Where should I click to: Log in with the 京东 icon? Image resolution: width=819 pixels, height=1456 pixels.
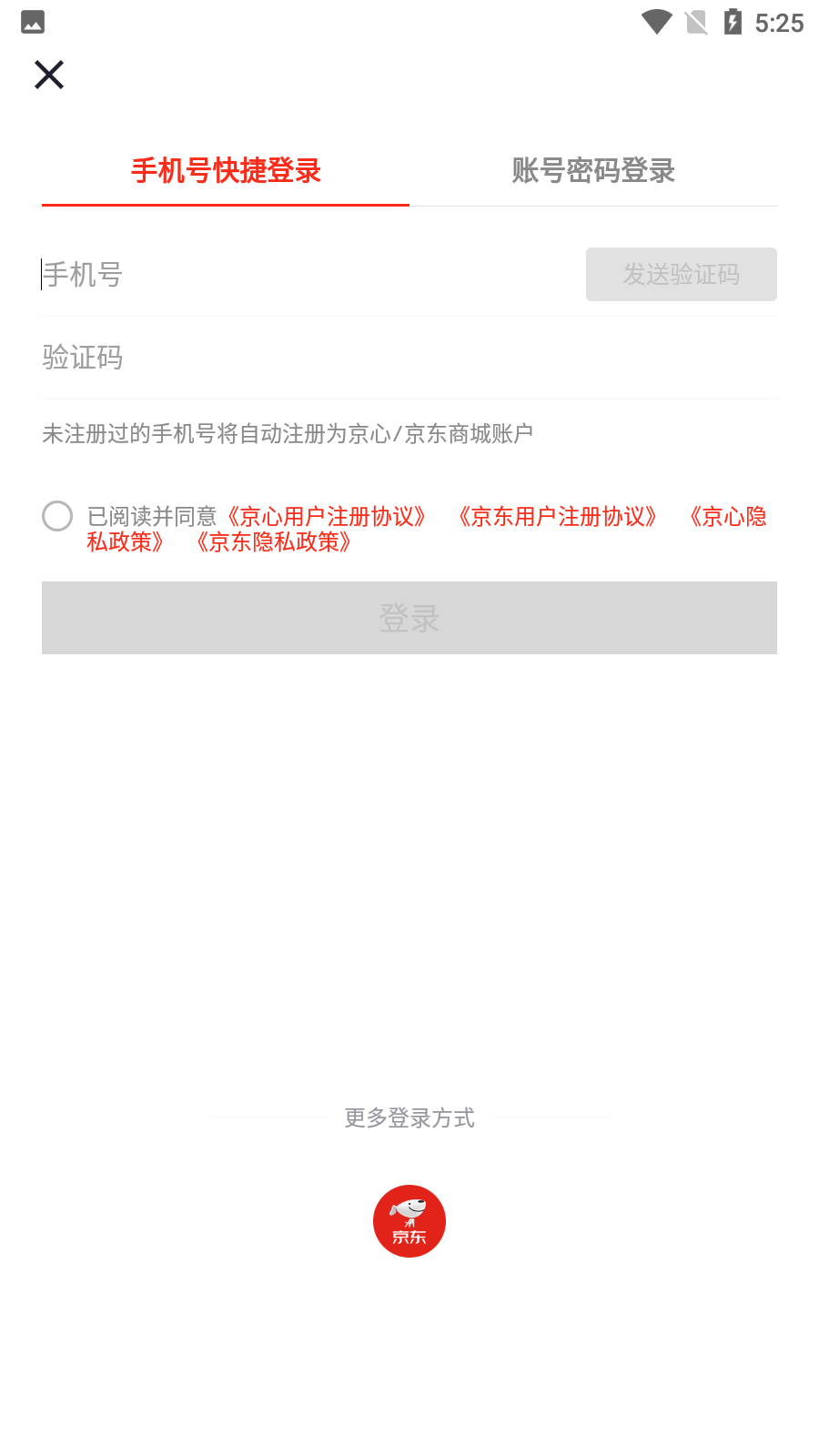409,1221
